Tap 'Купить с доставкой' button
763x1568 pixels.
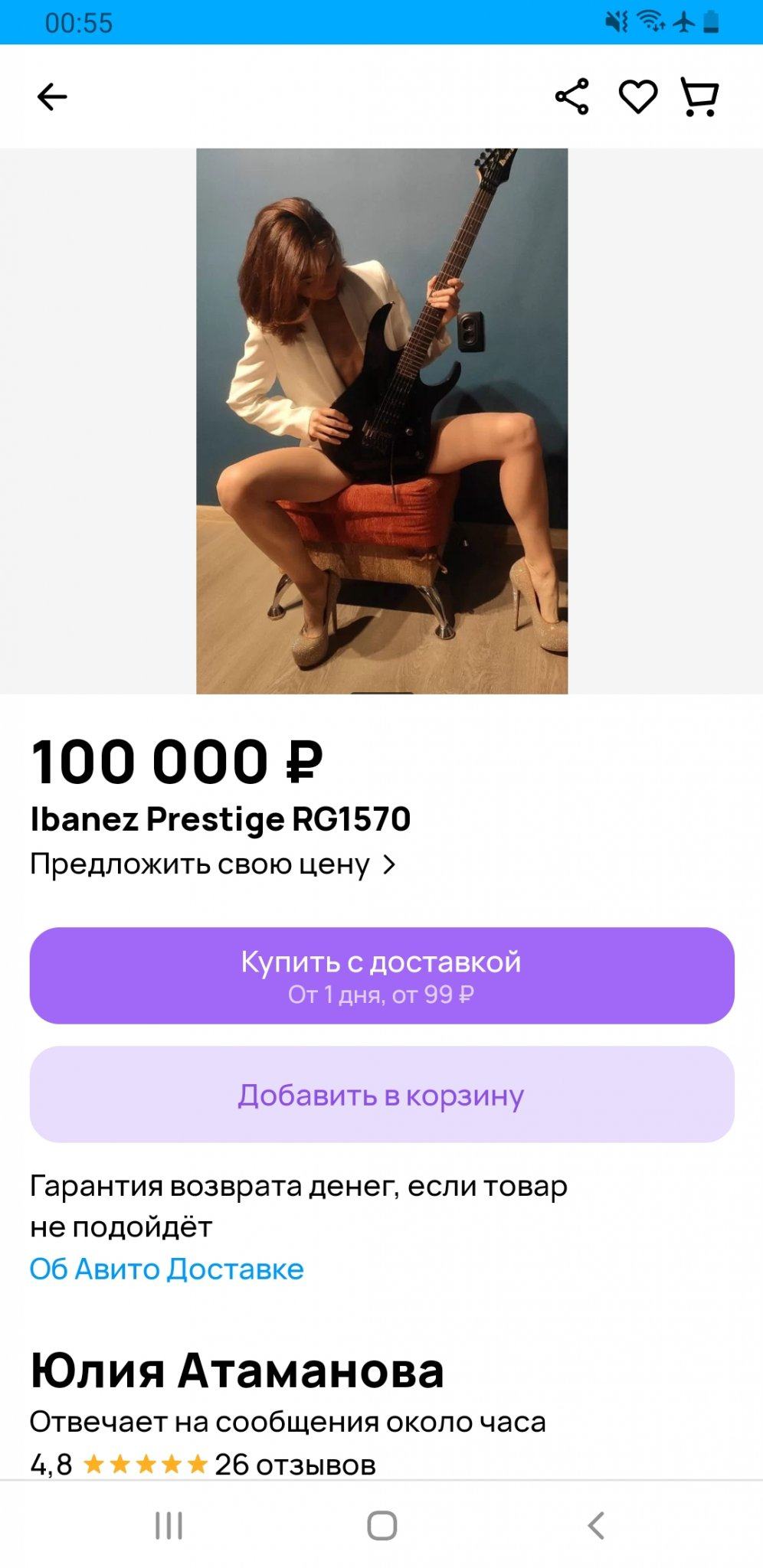[381, 975]
